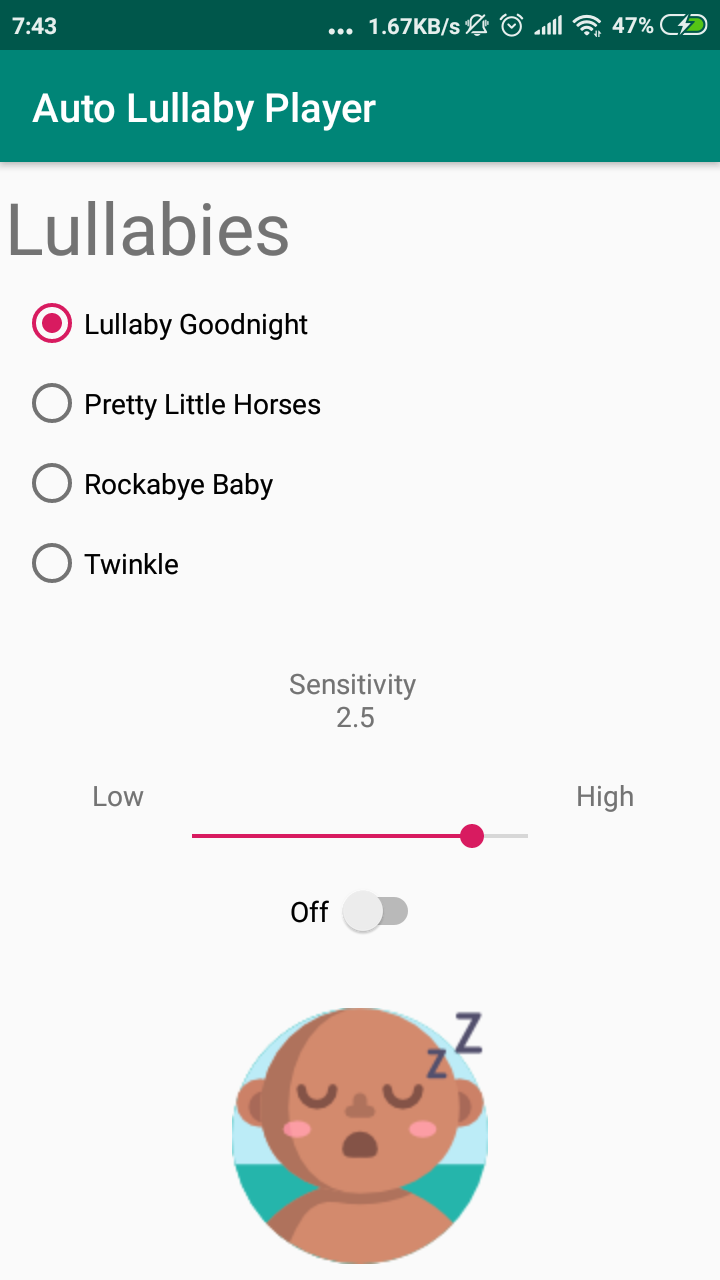The height and width of the screenshot is (1280, 720).
Task: Tap the Low label on the slider
Action: pos(117,796)
